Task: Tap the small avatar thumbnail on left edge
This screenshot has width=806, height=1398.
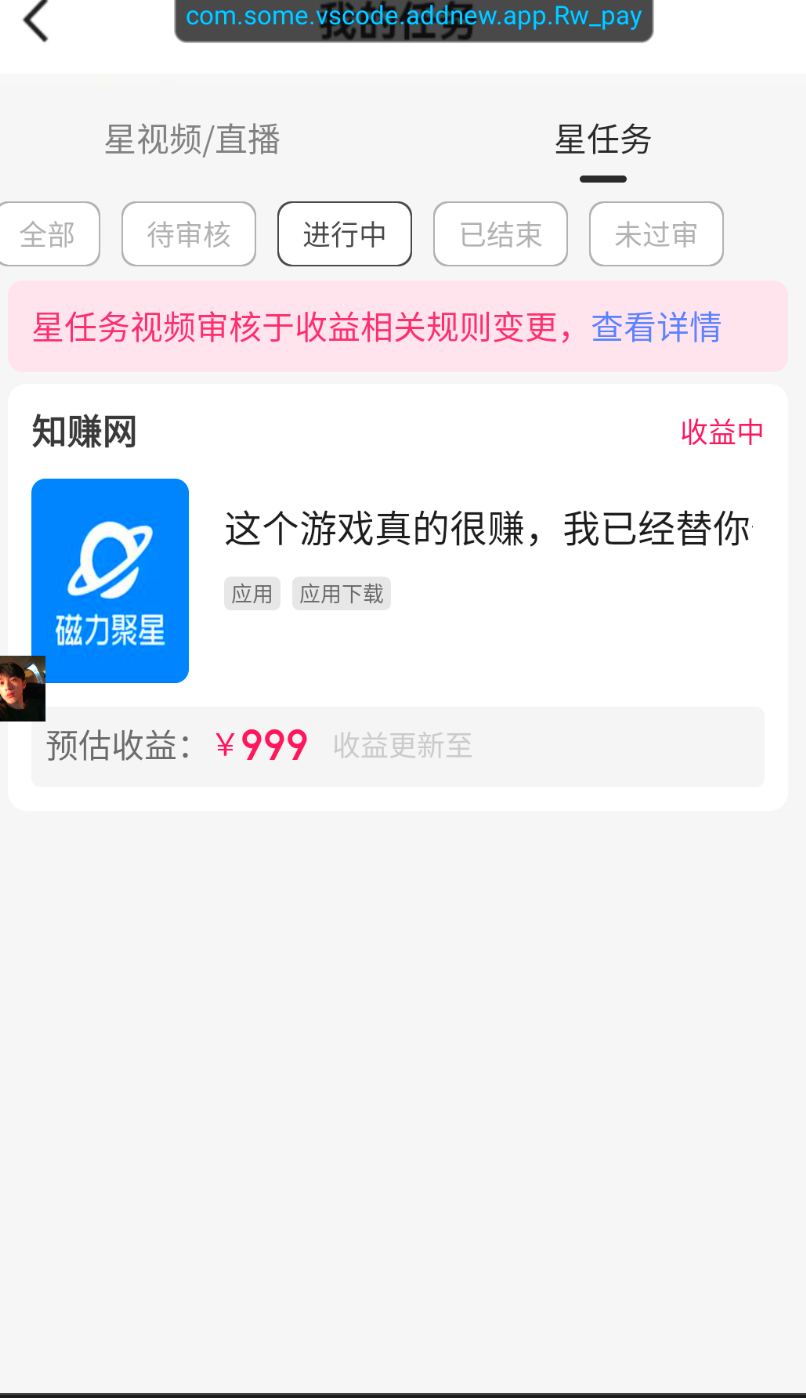Action: point(21,687)
